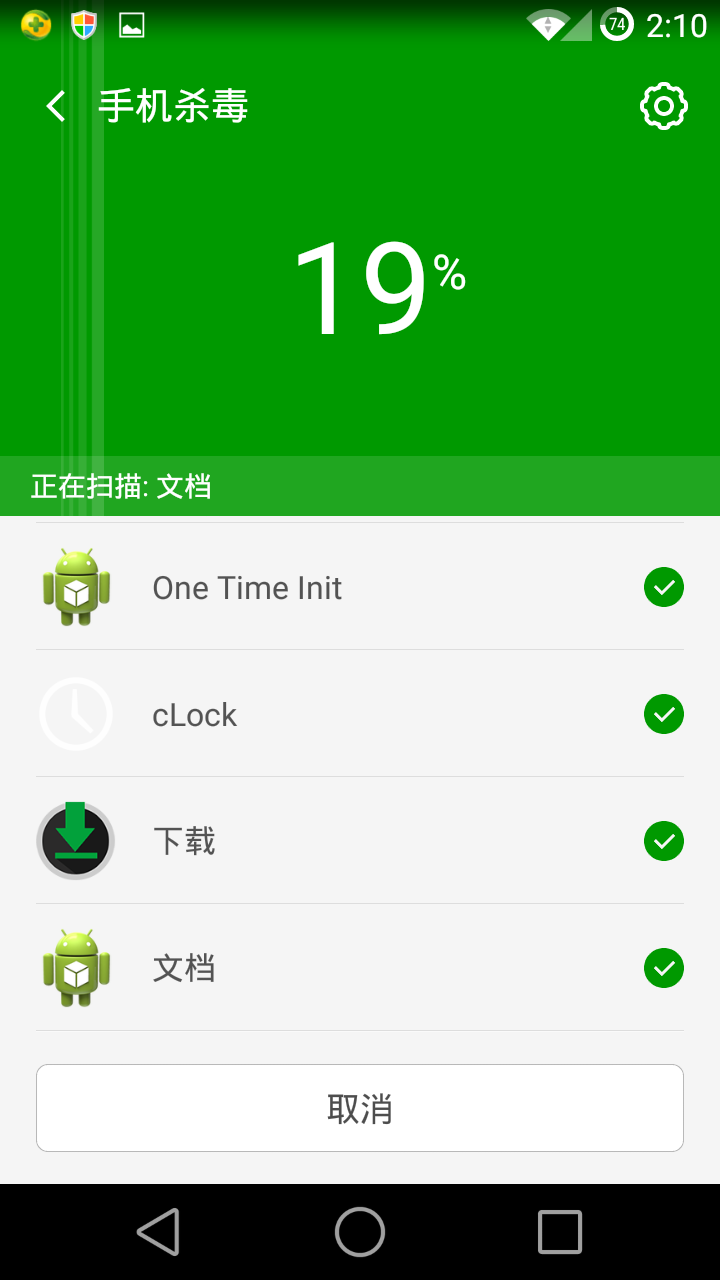This screenshot has width=720, height=1280.
Task: Toggle the checkmark next to 下载
Action: (x=663, y=841)
